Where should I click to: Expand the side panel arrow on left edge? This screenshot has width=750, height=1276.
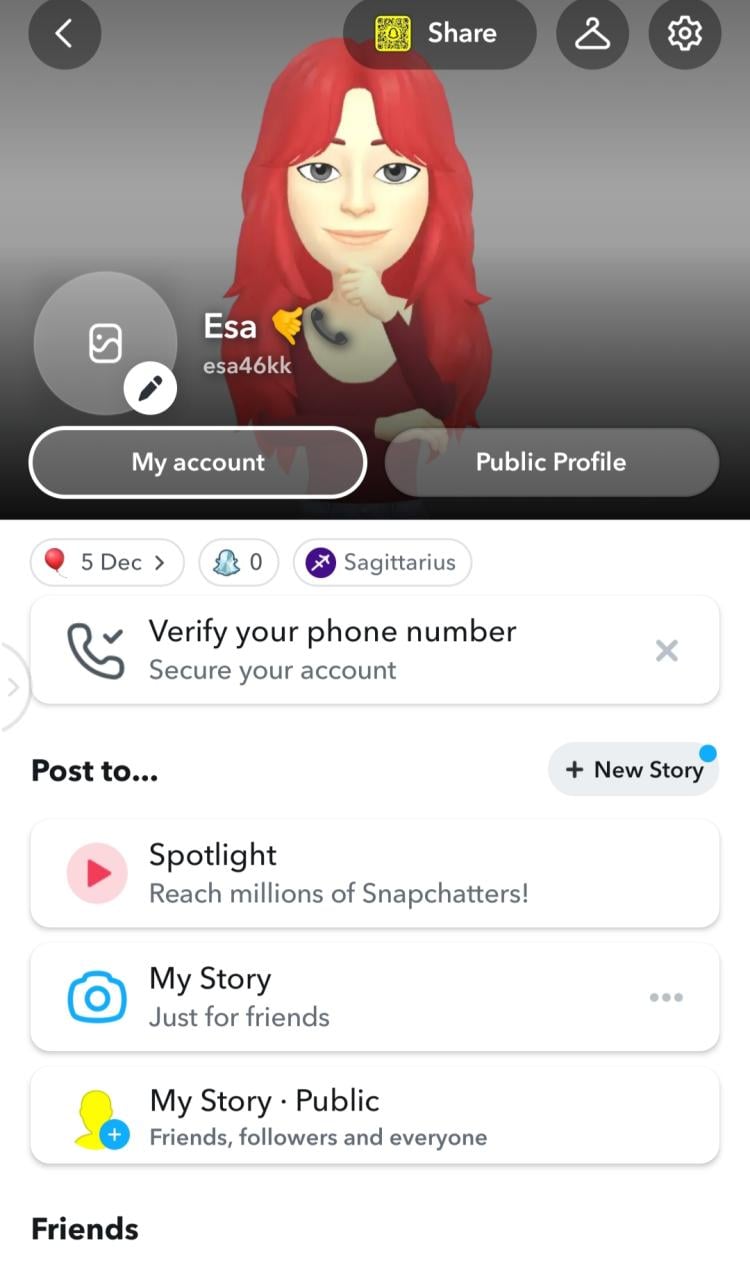coord(13,687)
